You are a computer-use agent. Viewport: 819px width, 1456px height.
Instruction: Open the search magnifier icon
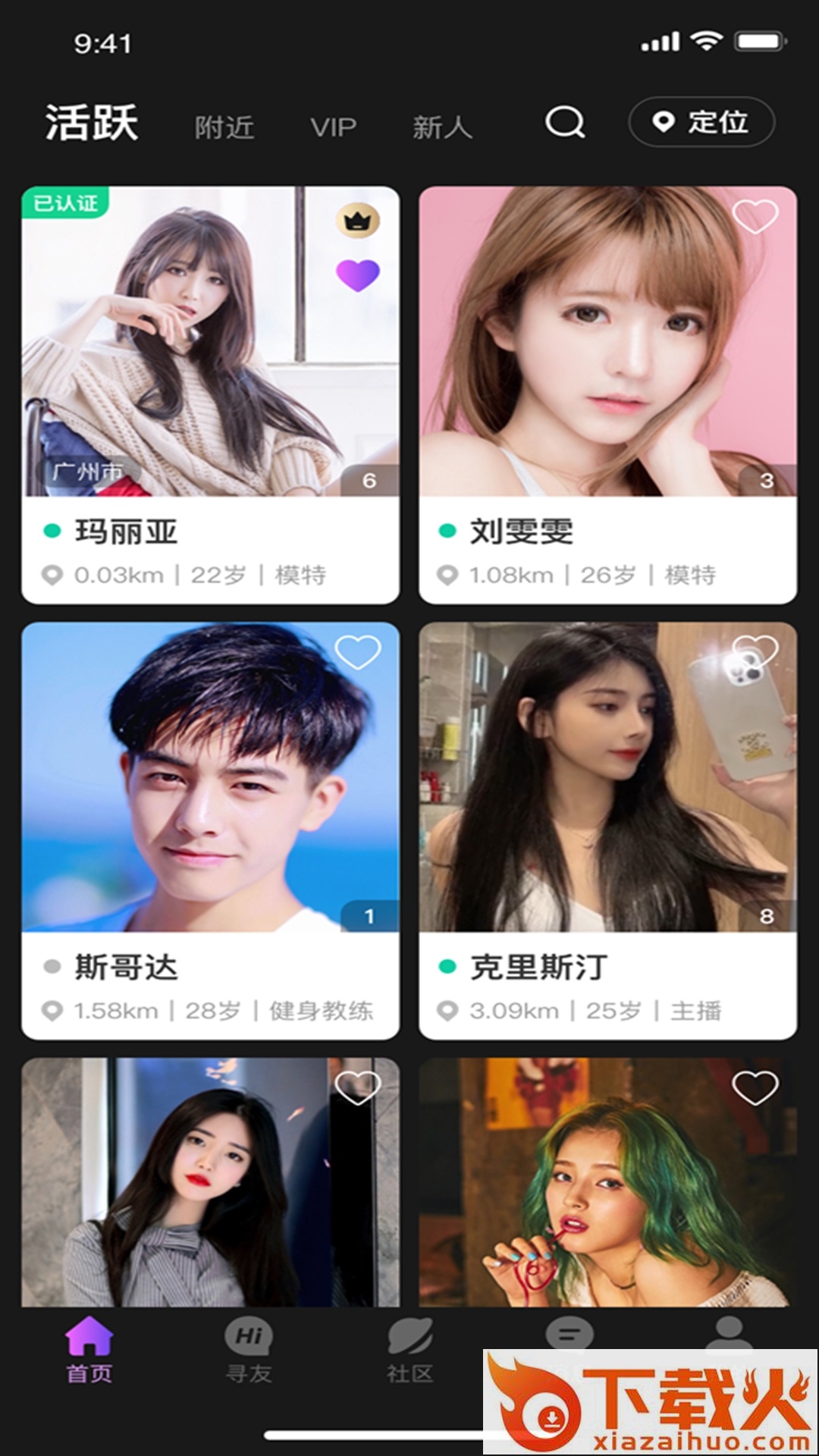coord(565,122)
